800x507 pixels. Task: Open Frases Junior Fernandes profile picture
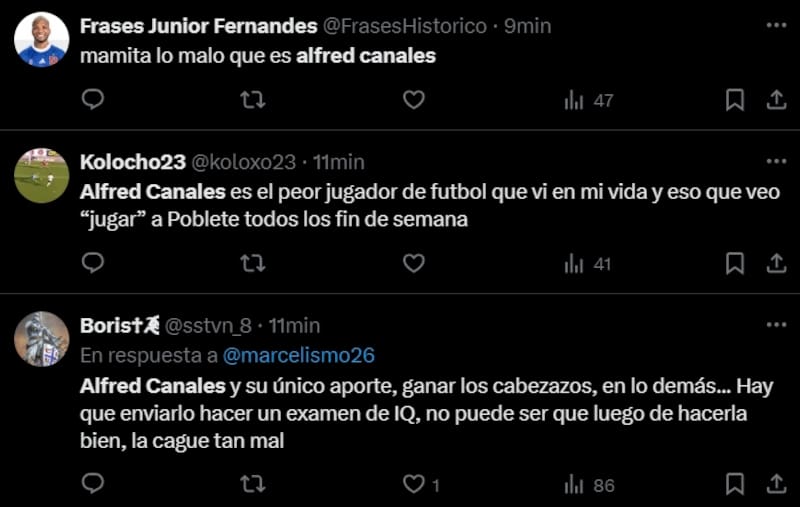pos(41,40)
